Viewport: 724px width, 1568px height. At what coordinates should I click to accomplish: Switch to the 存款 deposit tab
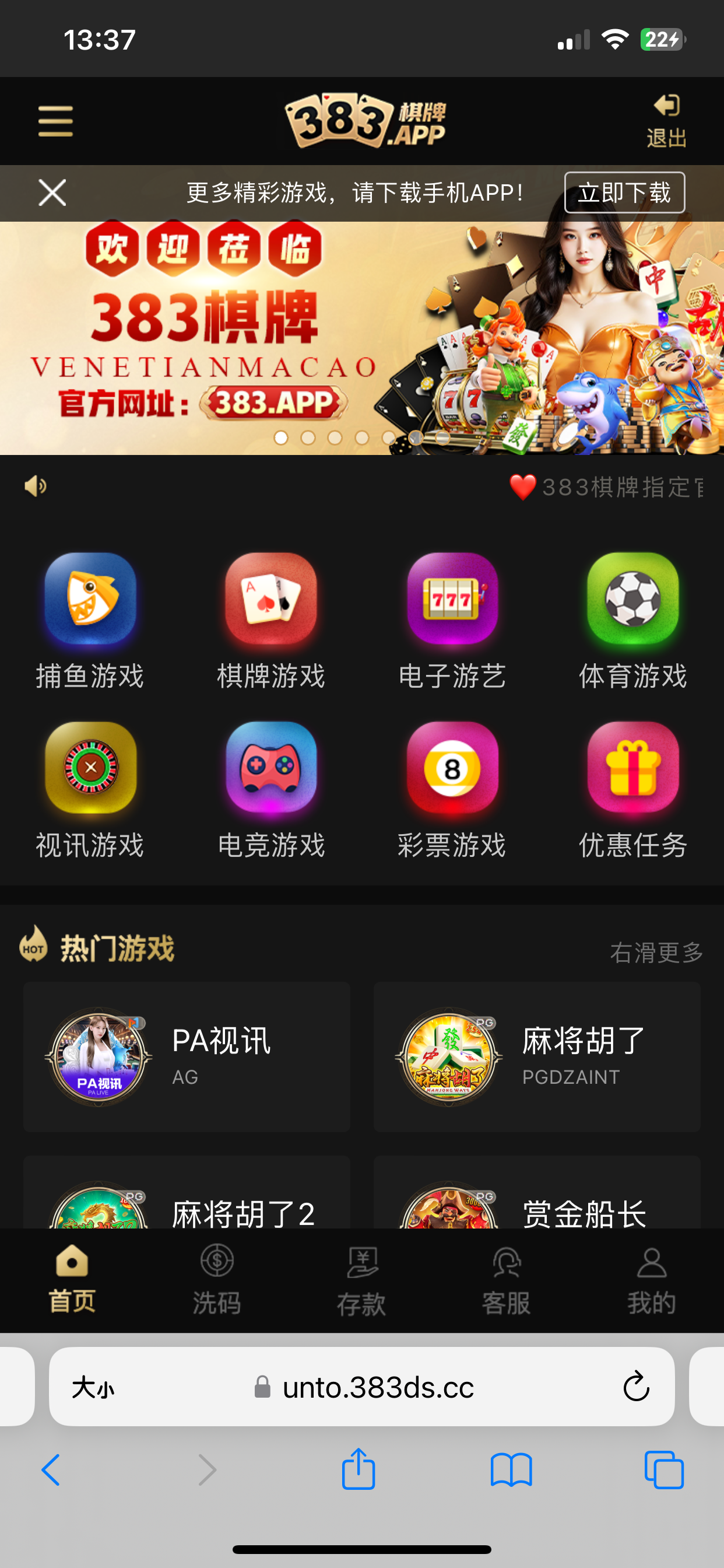pos(361,1279)
